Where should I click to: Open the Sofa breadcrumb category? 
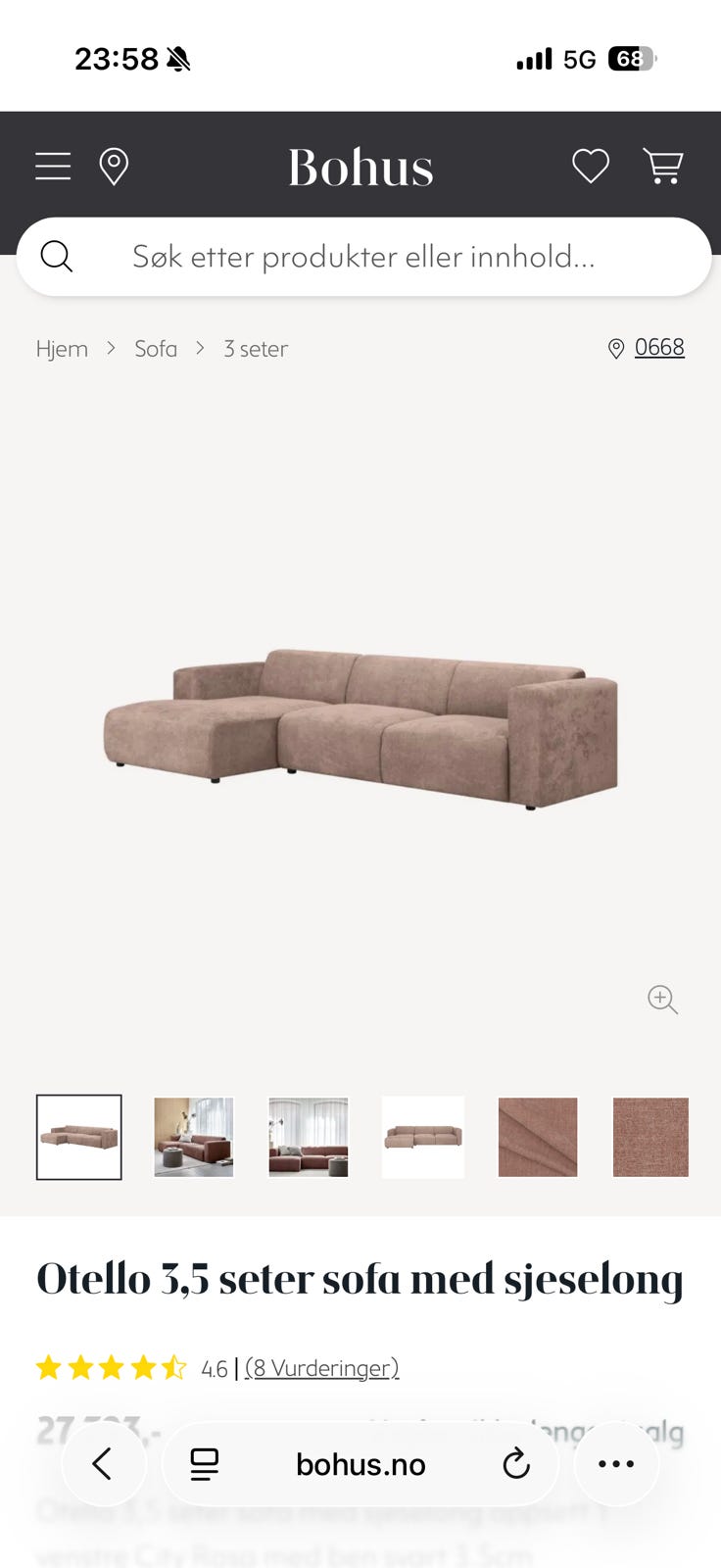pyautogui.click(x=156, y=349)
